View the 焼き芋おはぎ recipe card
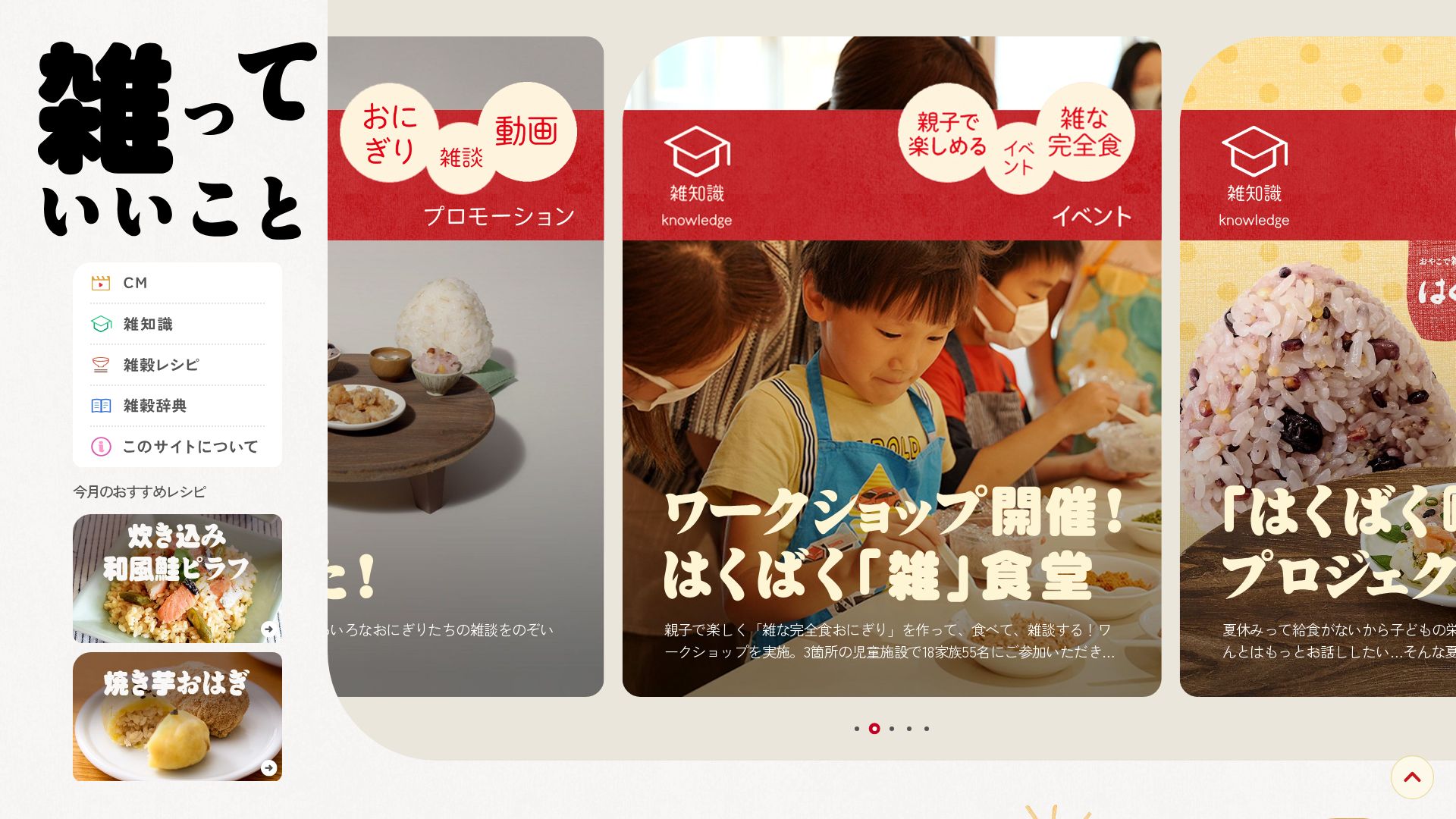 tap(177, 716)
